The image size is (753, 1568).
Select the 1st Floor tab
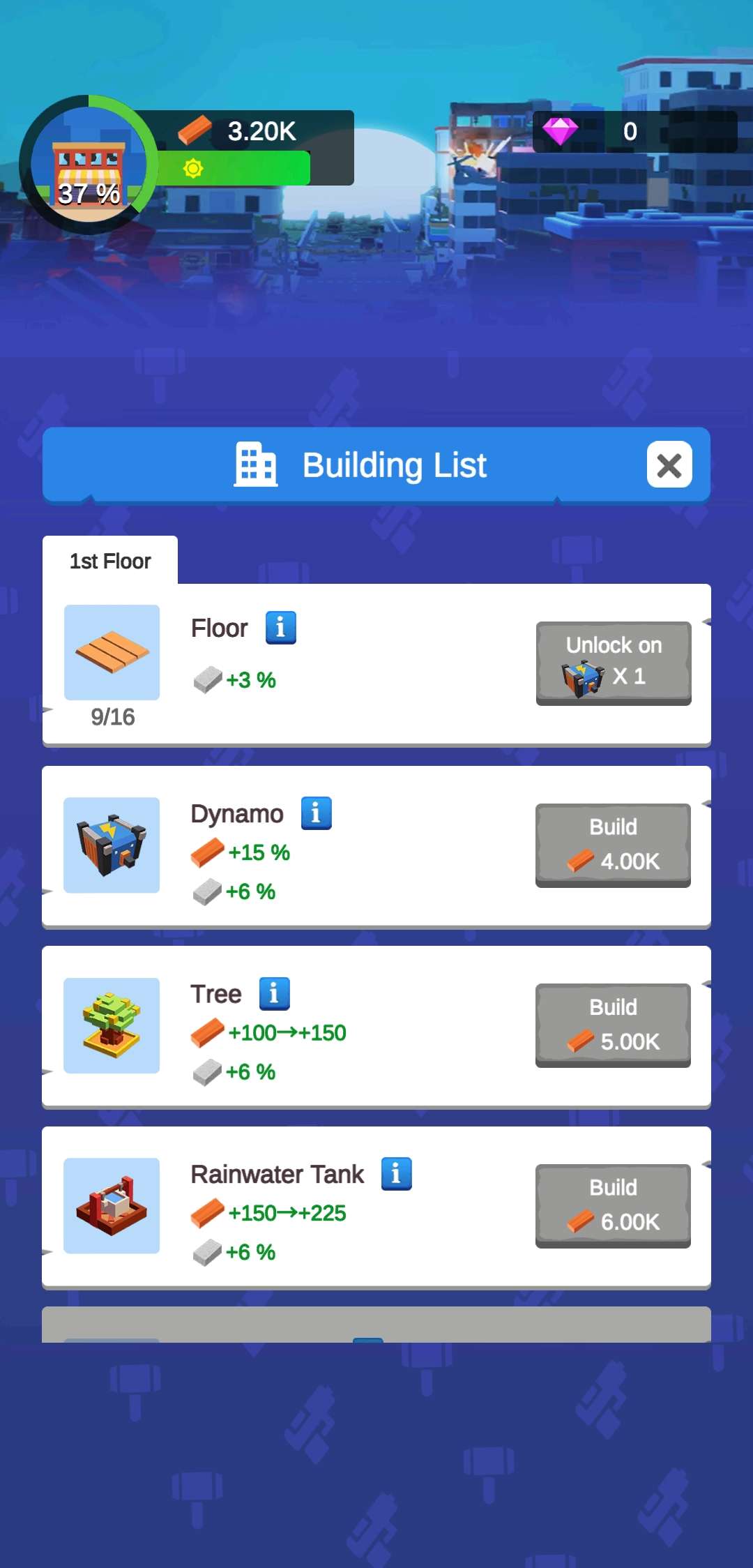(110, 561)
